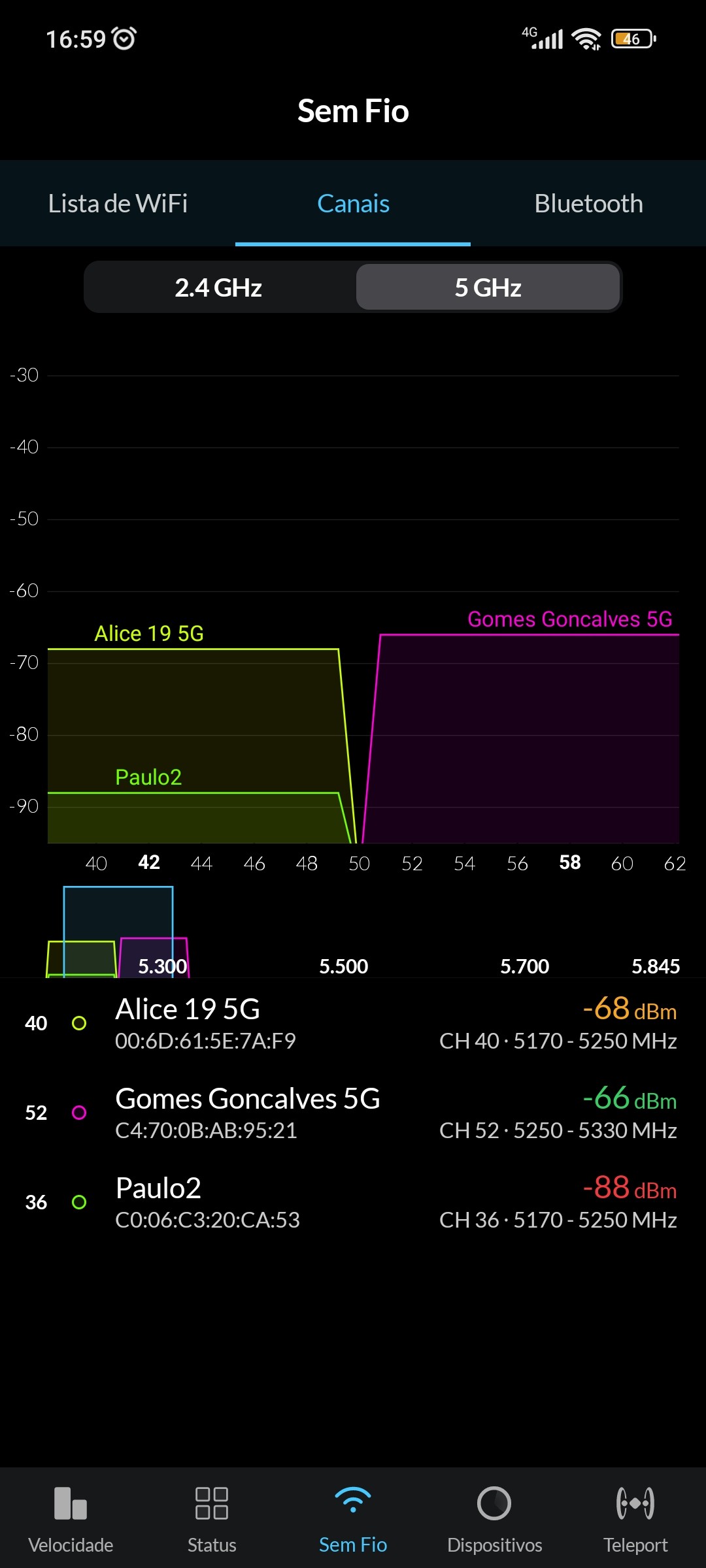Open the Gomes Goncalves 5G network row
Image resolution: width=706 pixels, height=1568 pixels.
[x=353, y=1113]
